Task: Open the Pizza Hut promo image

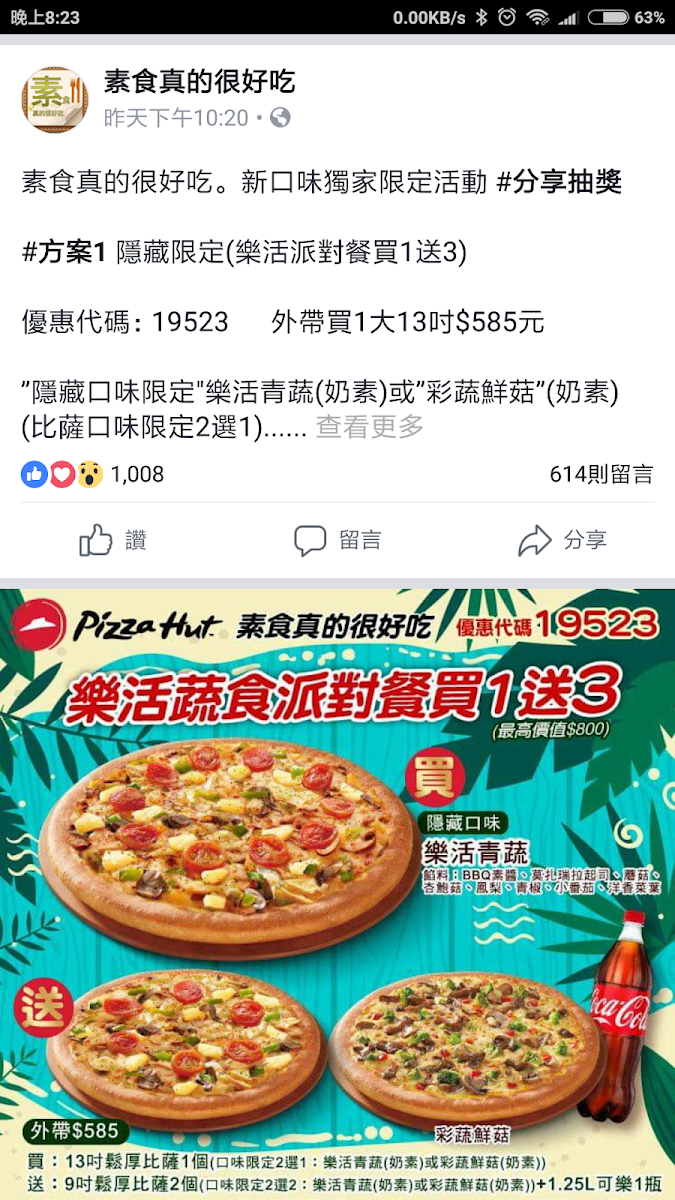Action: pyautogui.click(x=337, y=894)
